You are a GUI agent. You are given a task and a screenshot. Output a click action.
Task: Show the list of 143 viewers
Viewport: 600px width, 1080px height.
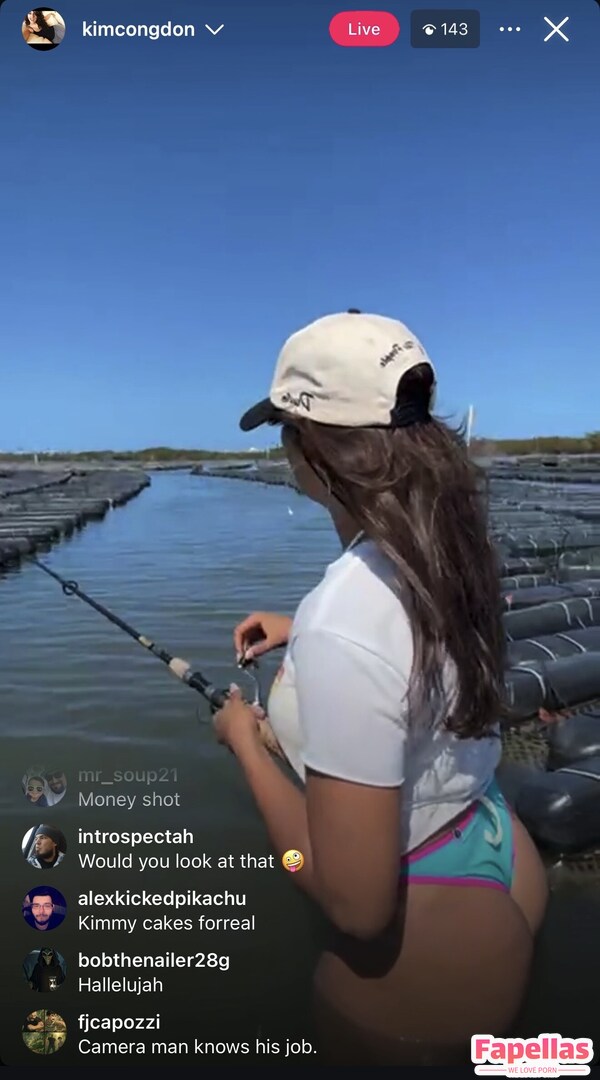click(x=445, y=29)
